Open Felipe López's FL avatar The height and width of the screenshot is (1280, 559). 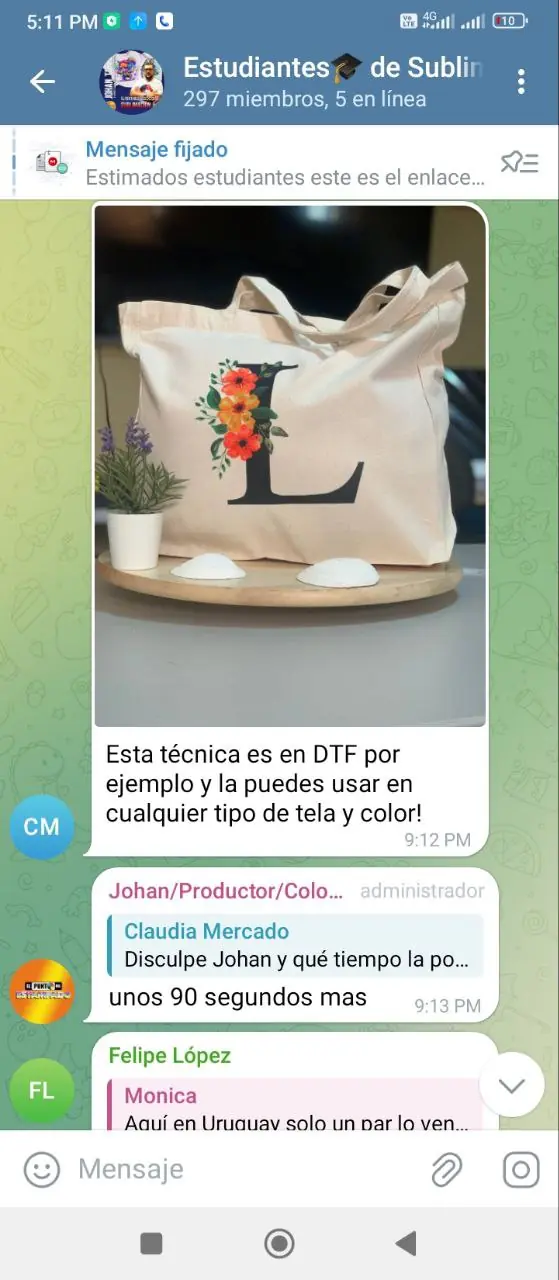pyautogui.click(x=42, y=1090)
